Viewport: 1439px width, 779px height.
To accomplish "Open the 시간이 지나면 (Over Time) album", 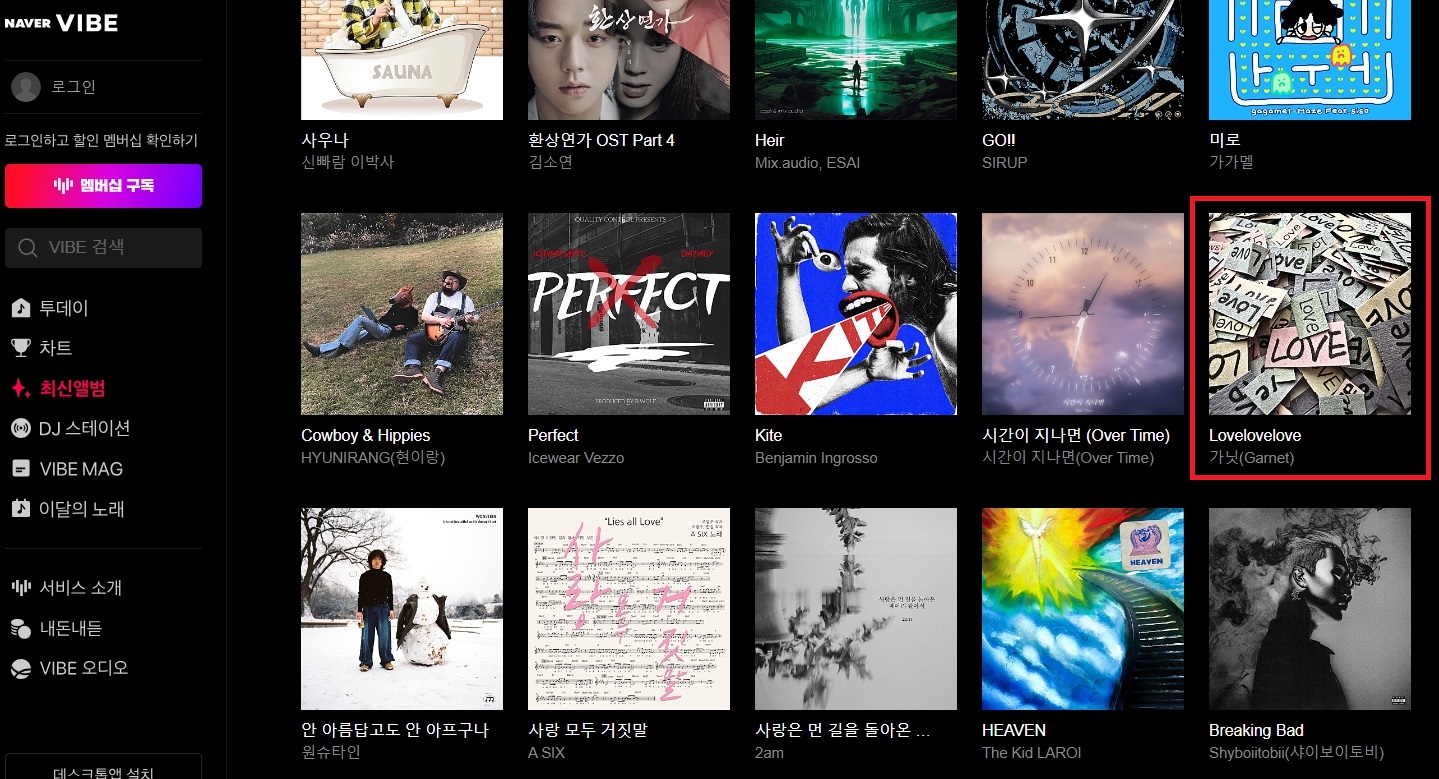I will point(1082,313).
